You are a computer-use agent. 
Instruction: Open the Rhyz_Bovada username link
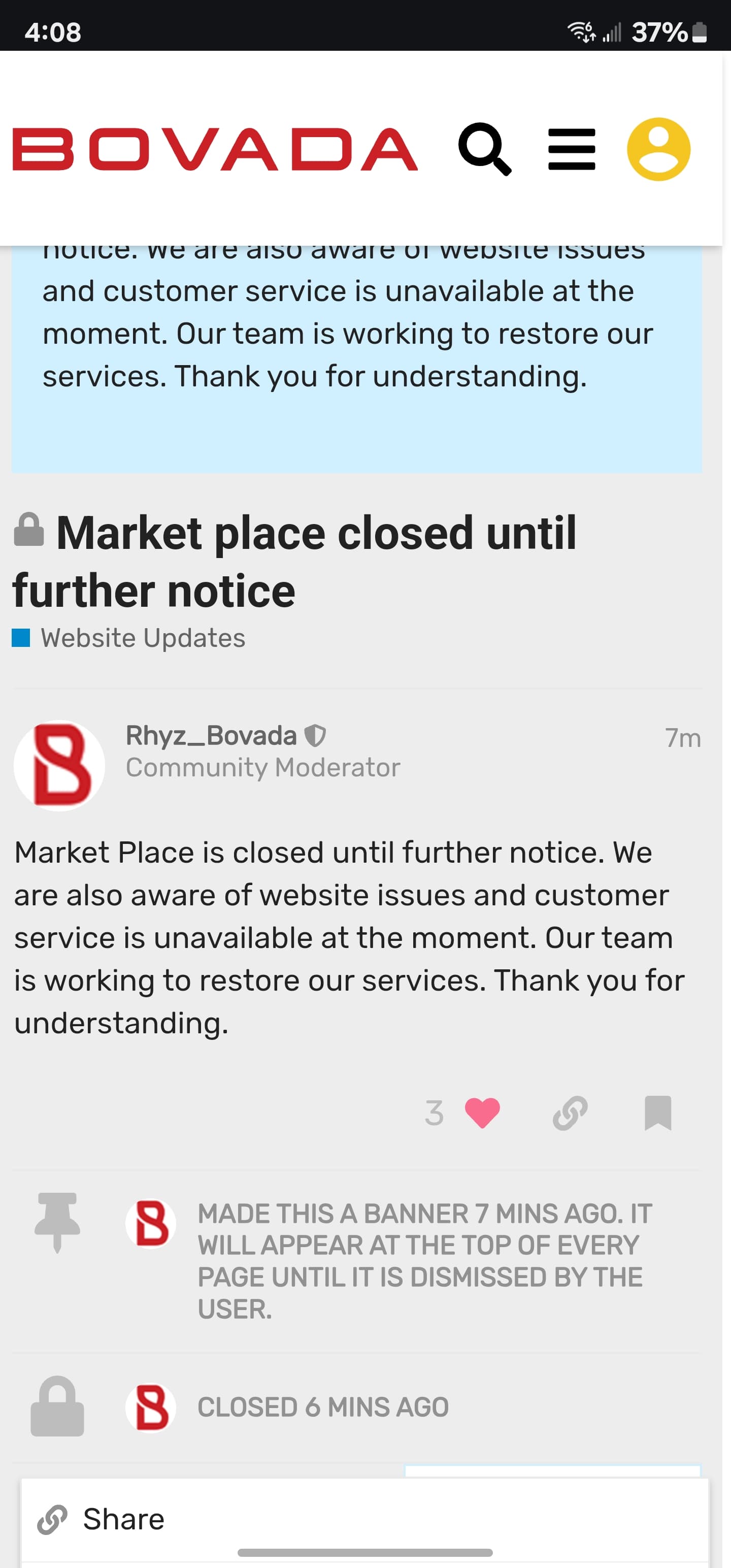(x=211, y=735)
